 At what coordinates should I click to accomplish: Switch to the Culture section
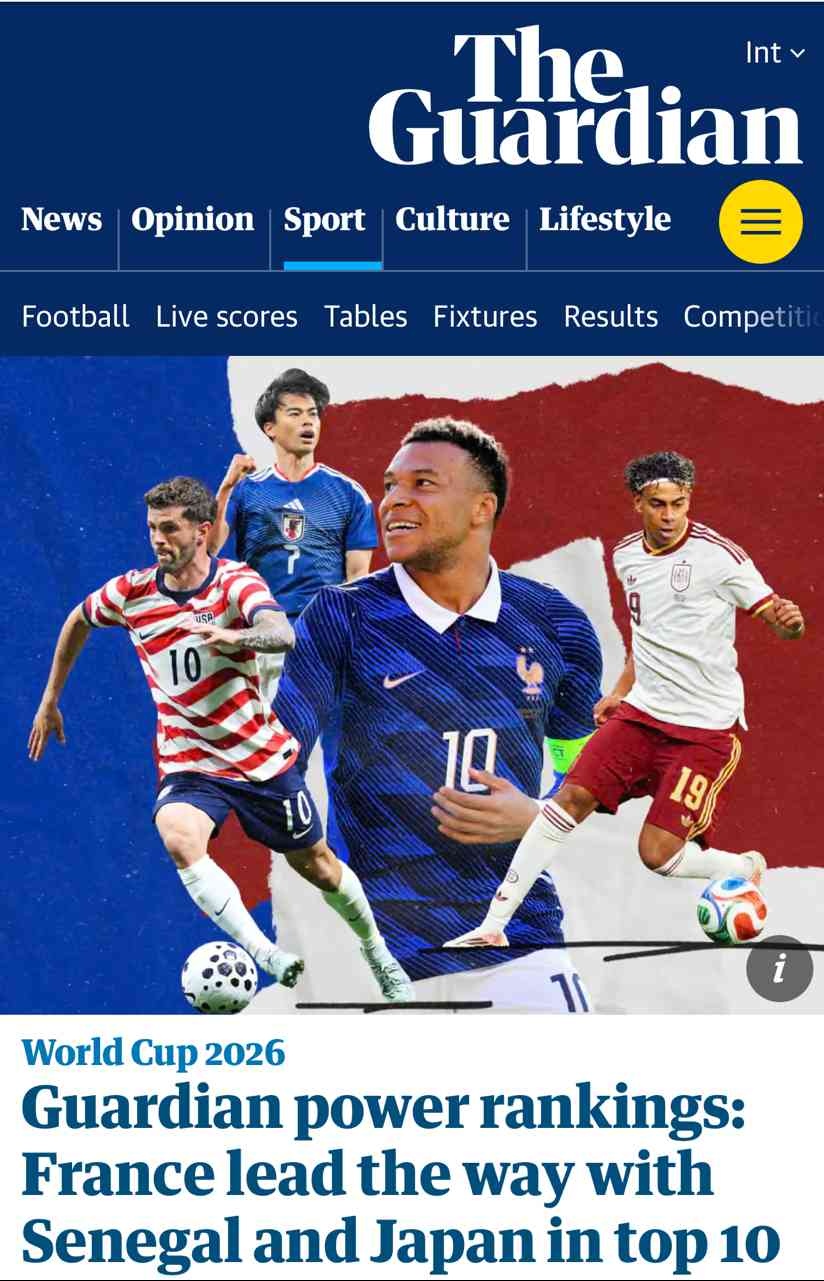pyautogui.click(x=452, y=219)
